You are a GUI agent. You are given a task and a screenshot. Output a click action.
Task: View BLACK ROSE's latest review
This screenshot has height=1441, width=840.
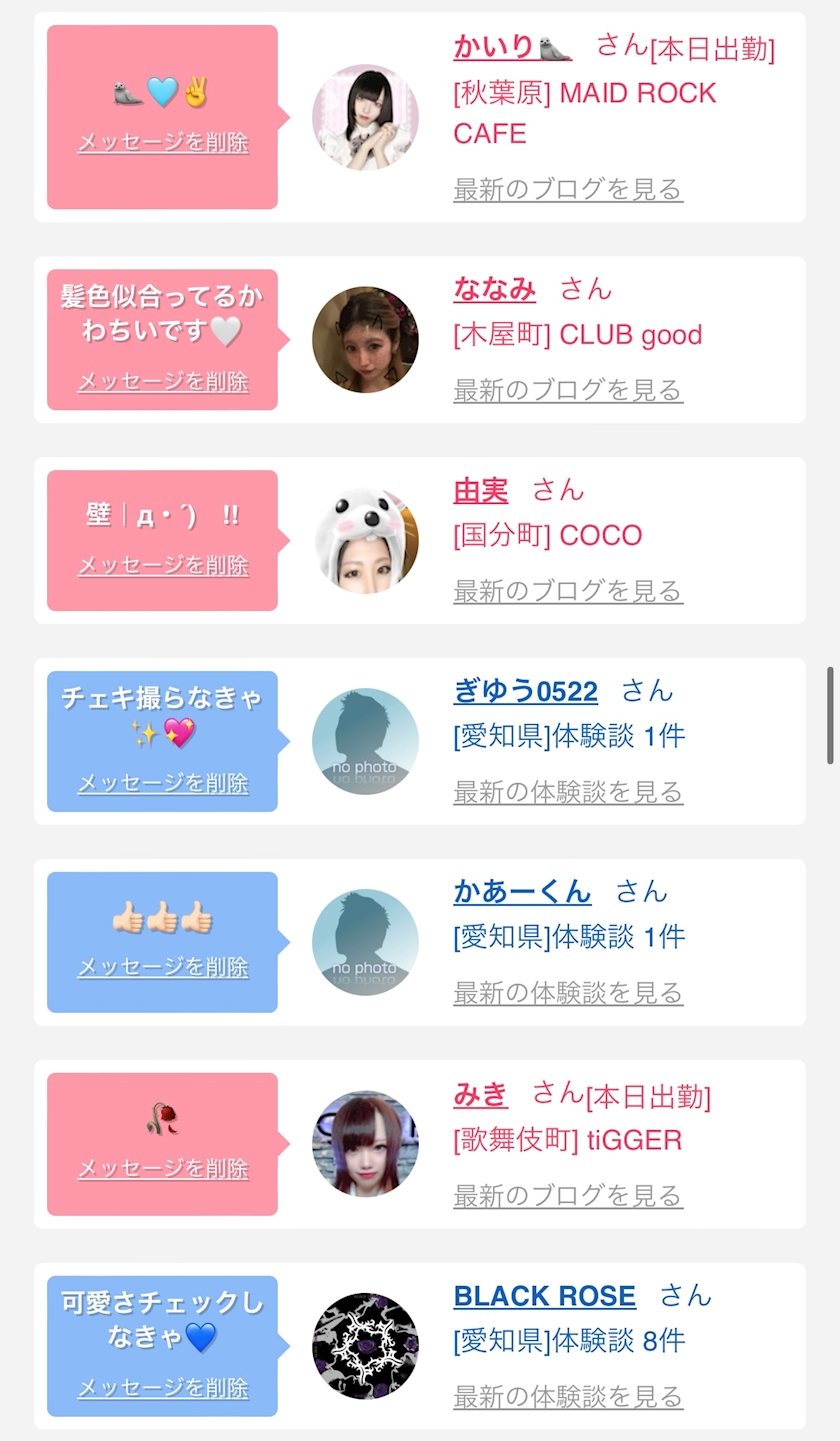tap(568, 1396)
